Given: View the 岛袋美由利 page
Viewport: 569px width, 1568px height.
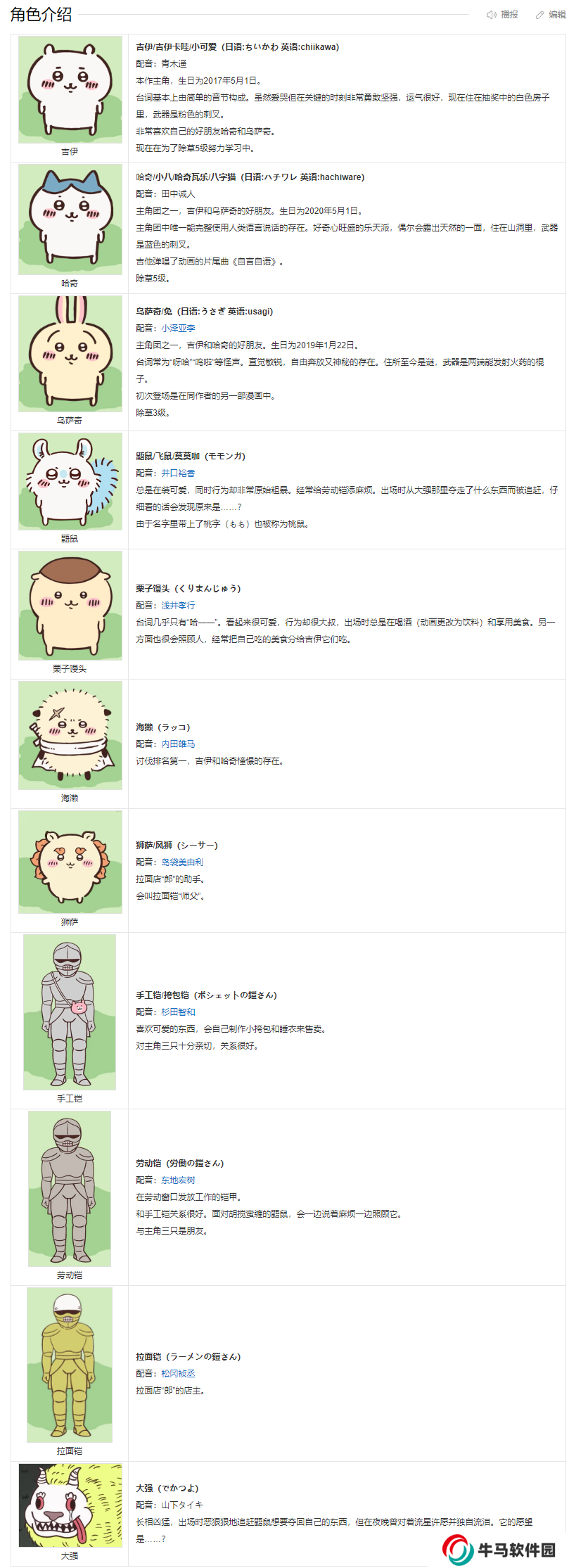Looking at the screenshot, I should pos(182,862).
